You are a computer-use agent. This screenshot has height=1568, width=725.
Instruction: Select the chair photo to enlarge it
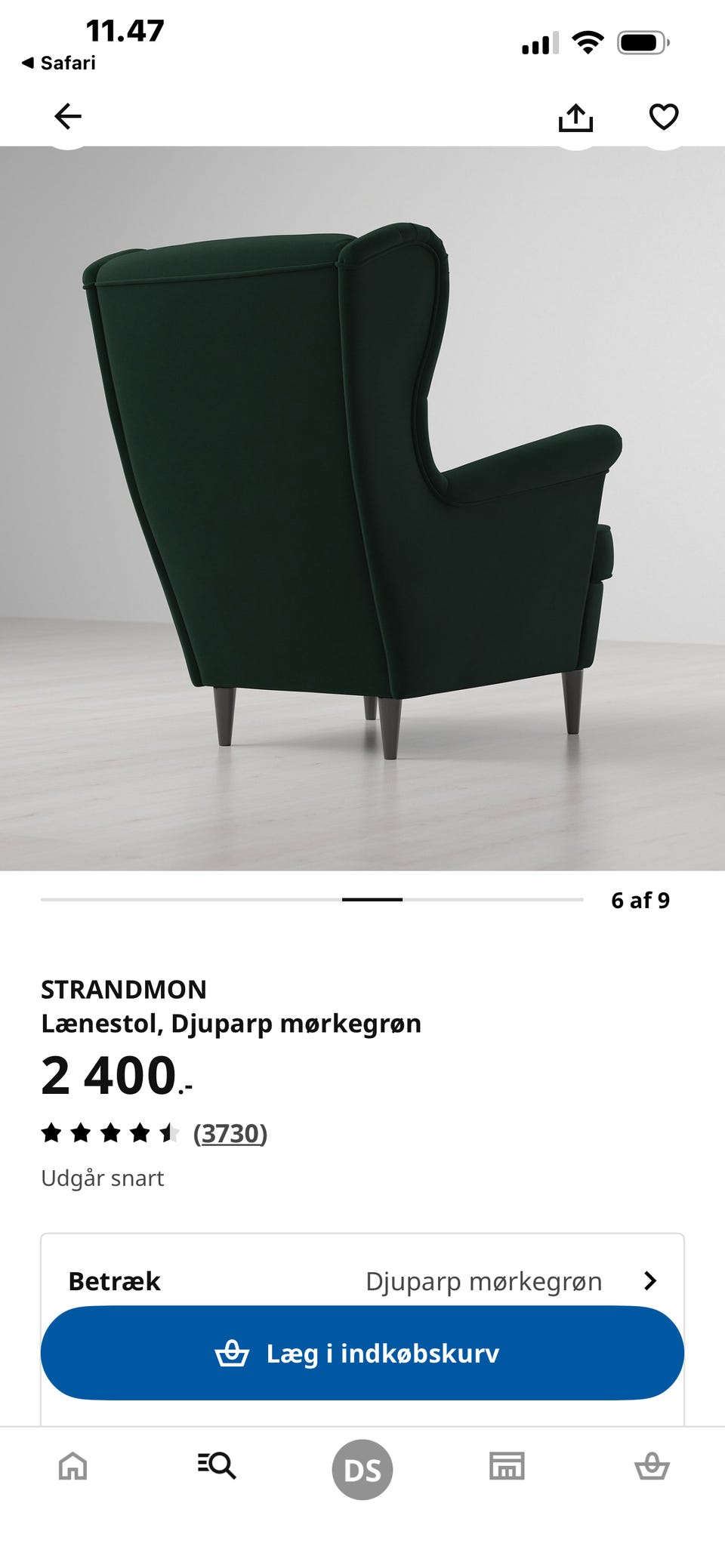[x=362, y=506]
